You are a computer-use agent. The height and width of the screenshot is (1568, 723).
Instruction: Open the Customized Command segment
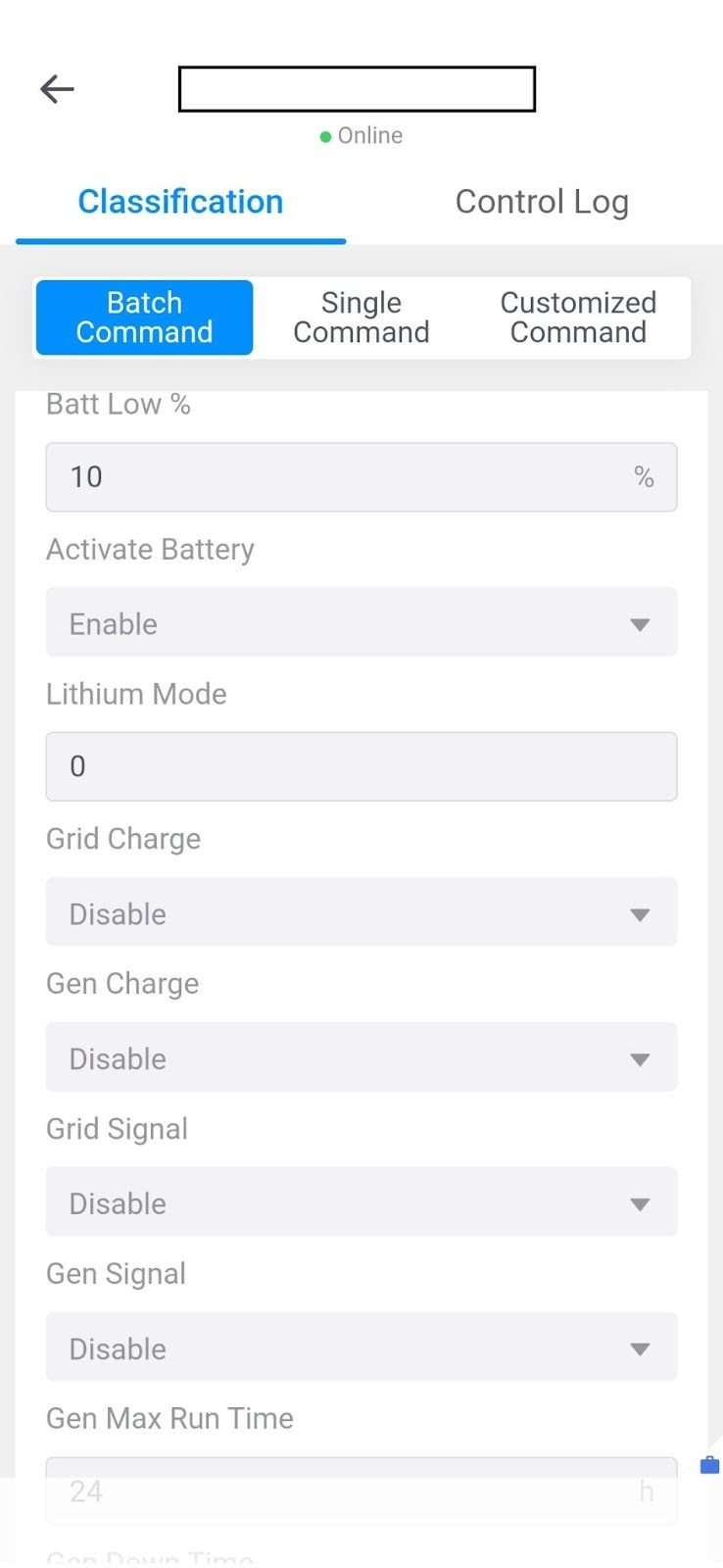(578, 318)
